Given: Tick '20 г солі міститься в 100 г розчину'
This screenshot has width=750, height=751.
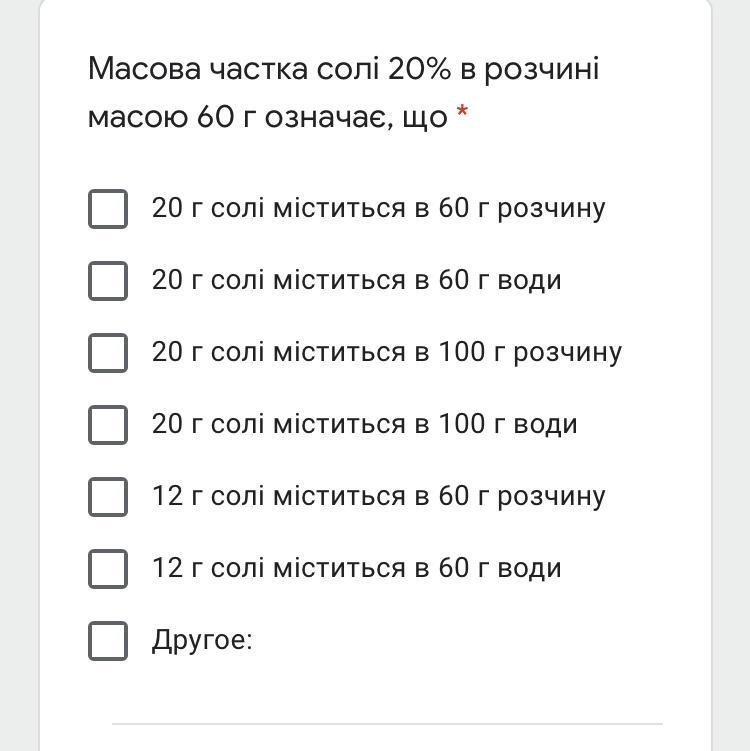Looking at the screenshot, I should (108, 353).
